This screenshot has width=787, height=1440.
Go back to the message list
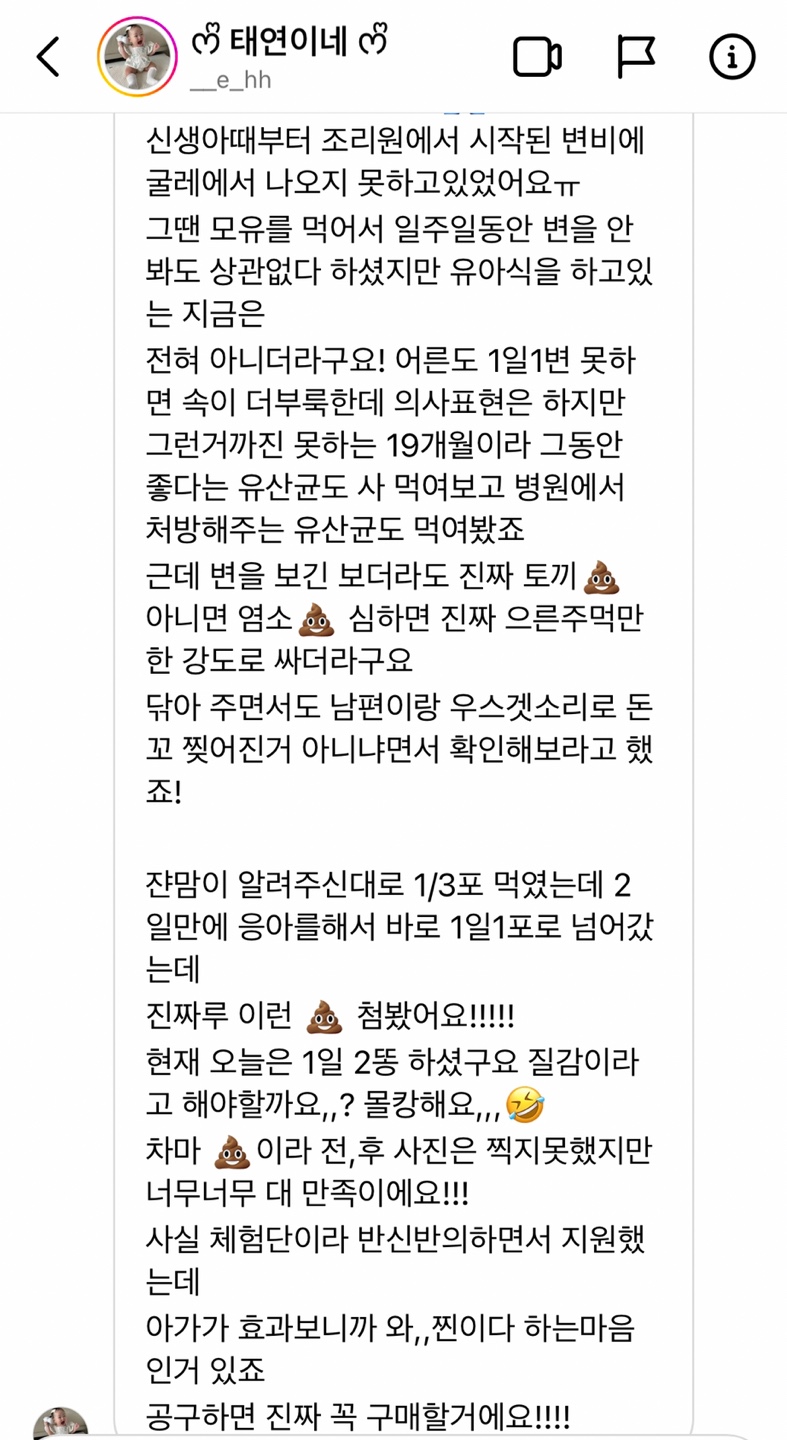click(x=48, y=57)
